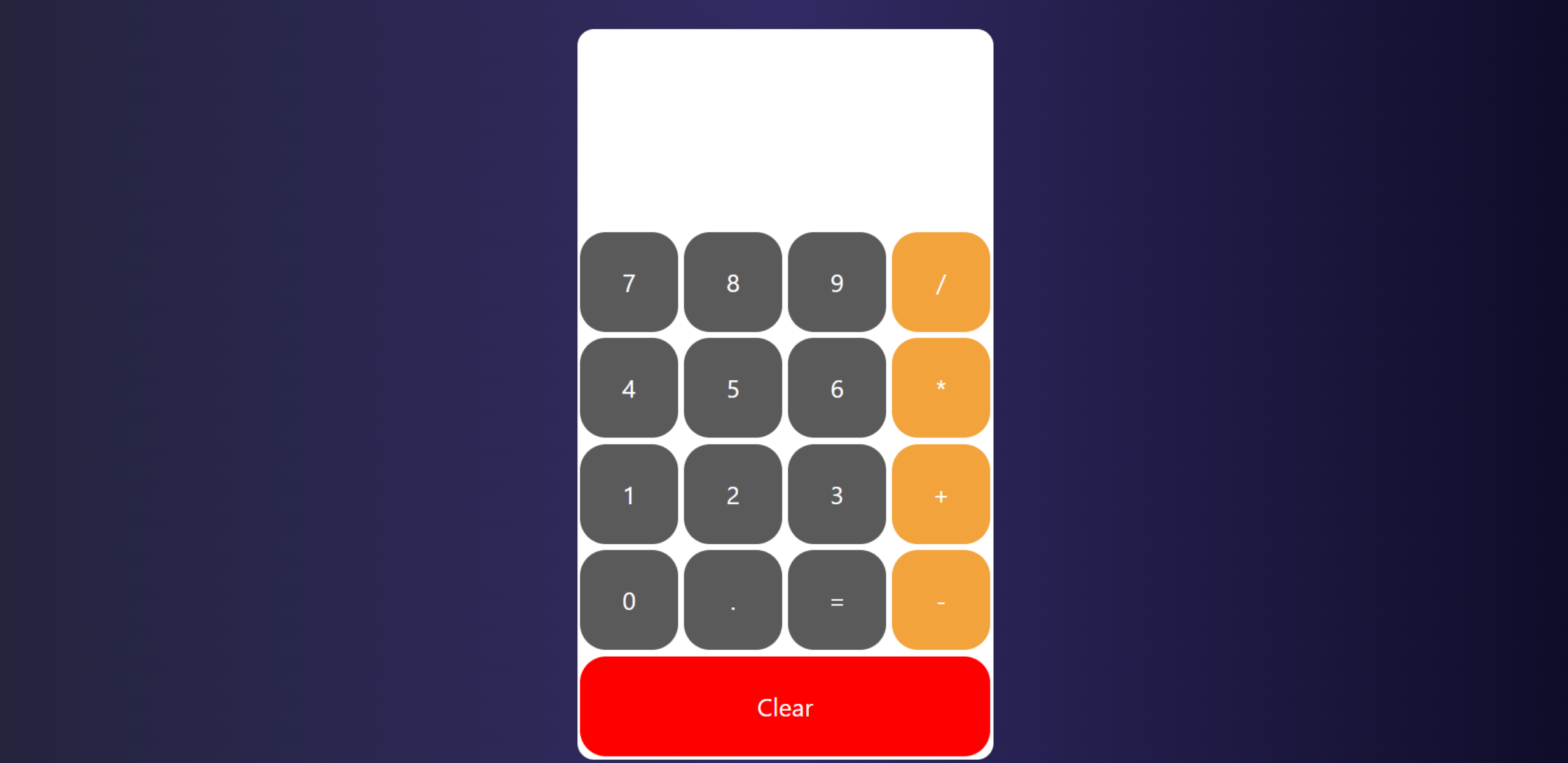The width and height of the screenshot is (1568, 763).
Task: Select the 9 key
Action: [x=837, y=282]
